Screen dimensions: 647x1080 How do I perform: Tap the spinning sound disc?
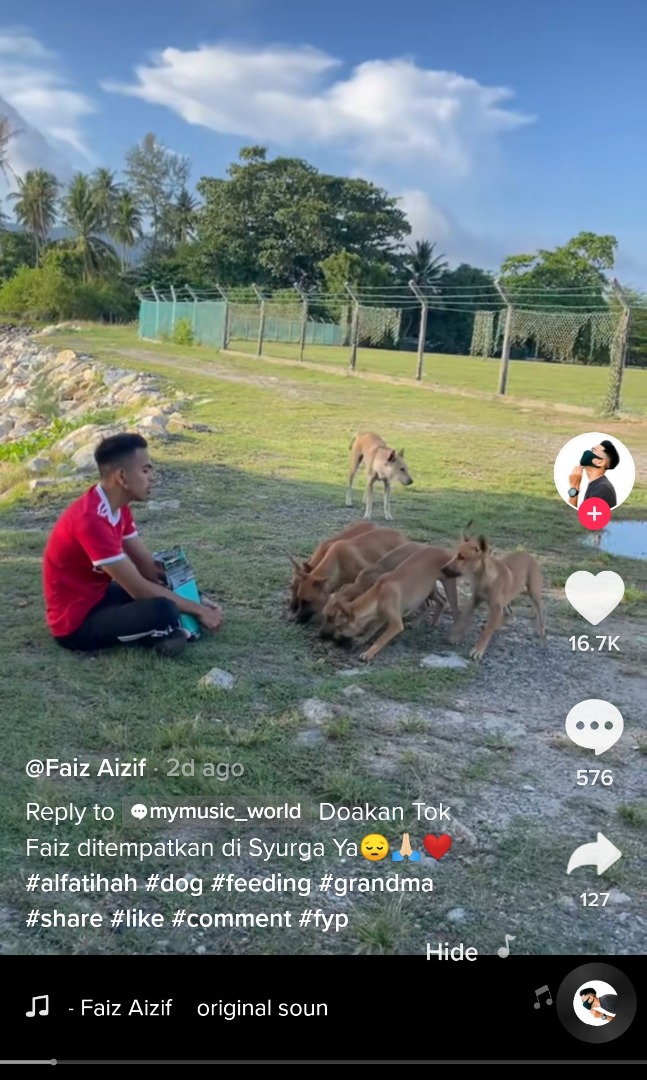596,1002
